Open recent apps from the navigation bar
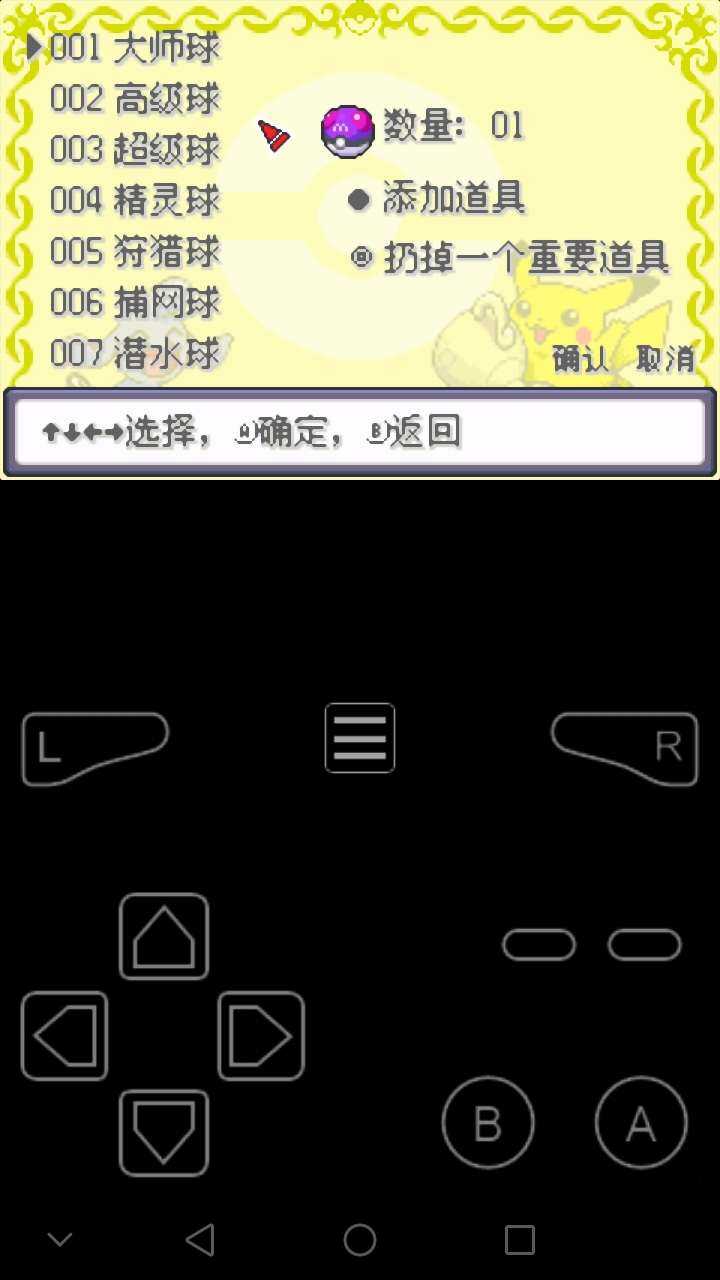720x1280 pixels. [520, 1240]
